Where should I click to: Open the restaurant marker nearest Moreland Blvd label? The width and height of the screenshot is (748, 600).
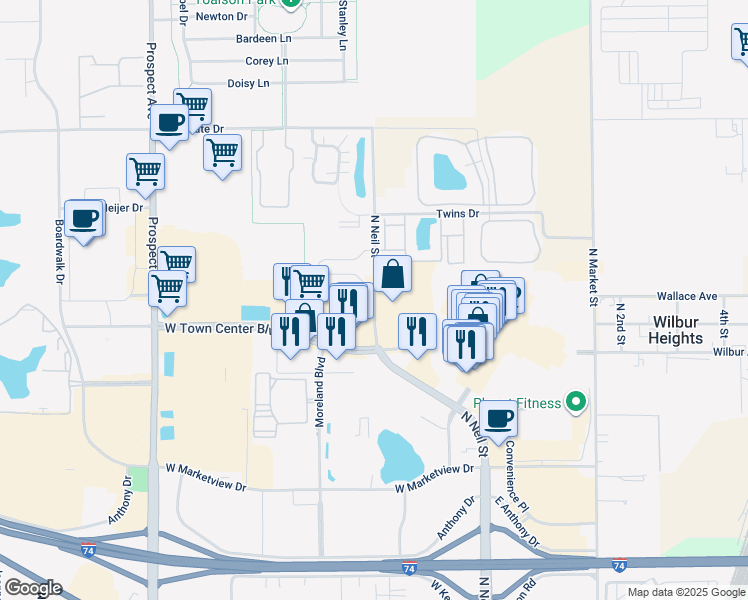[336, 333]
